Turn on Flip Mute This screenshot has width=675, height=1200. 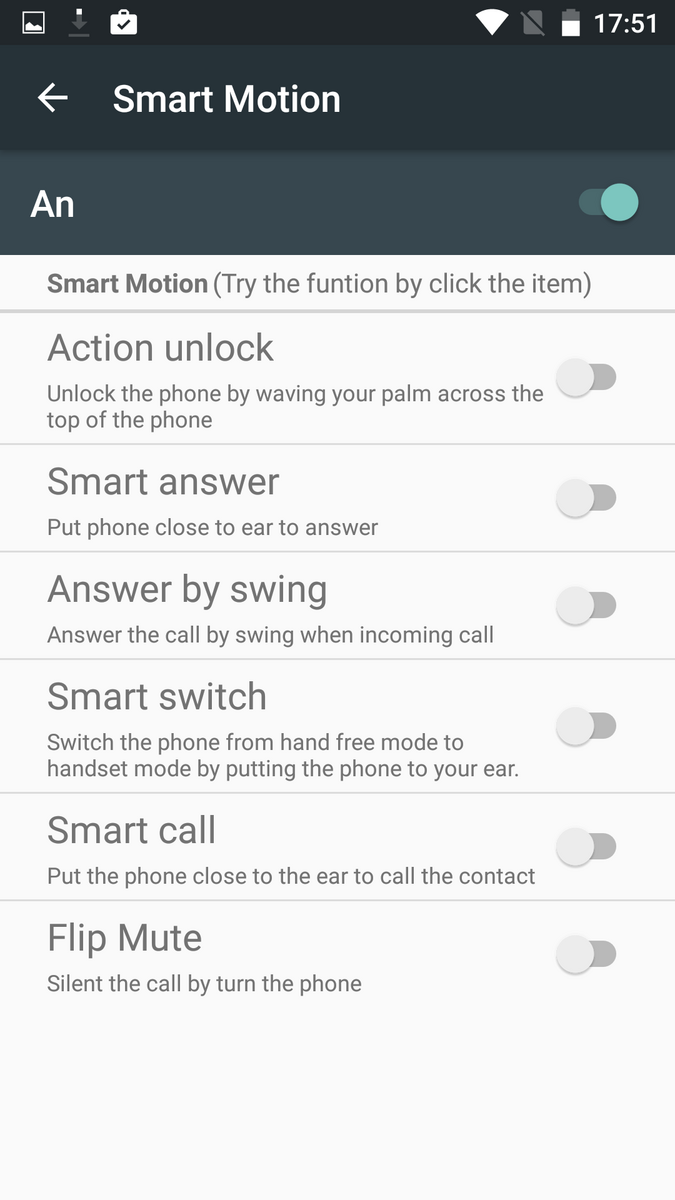tap(586, 954)
